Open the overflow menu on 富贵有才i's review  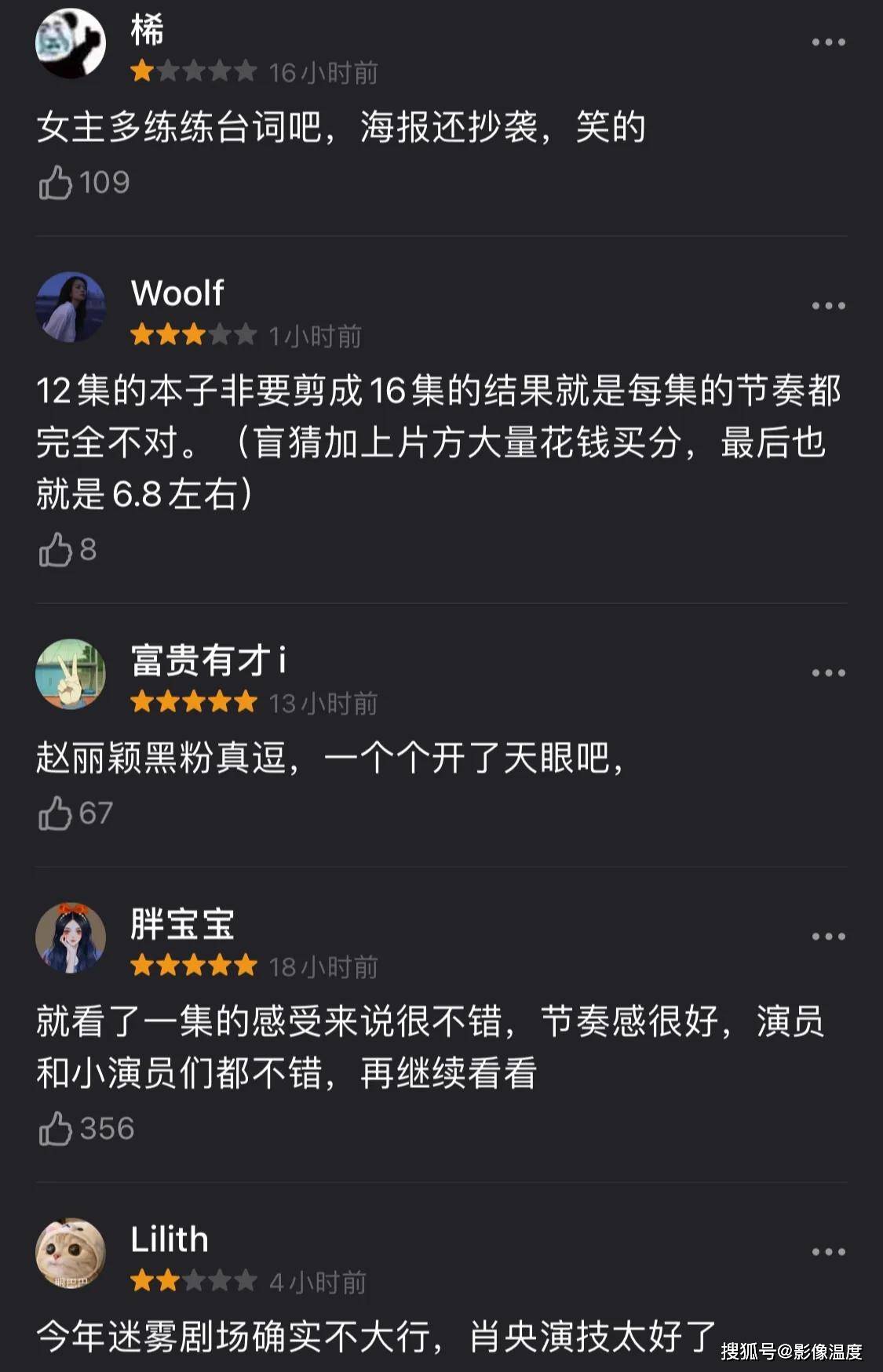pyautogui.click(x=828, y=673)
